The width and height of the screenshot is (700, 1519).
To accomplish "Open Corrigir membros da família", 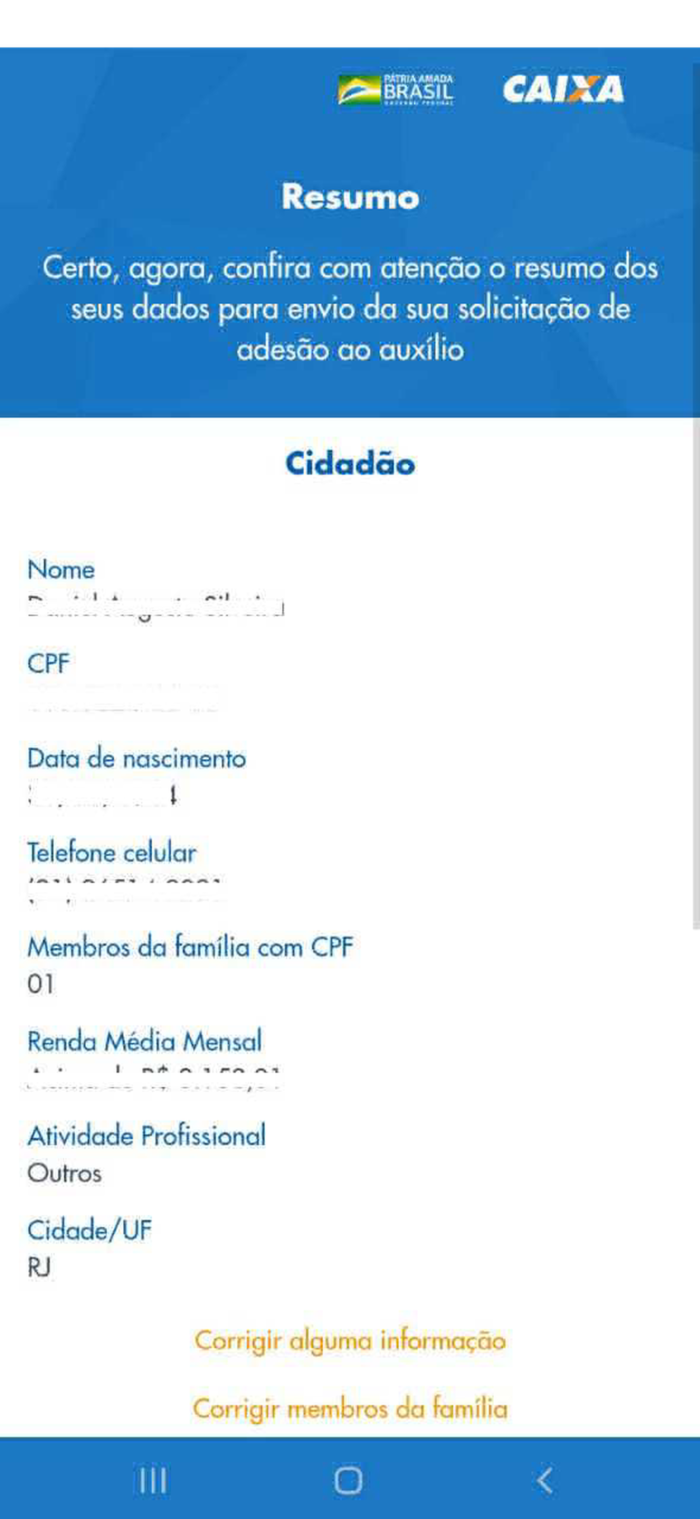I will pyautogui.click(x=350, y=1409).
